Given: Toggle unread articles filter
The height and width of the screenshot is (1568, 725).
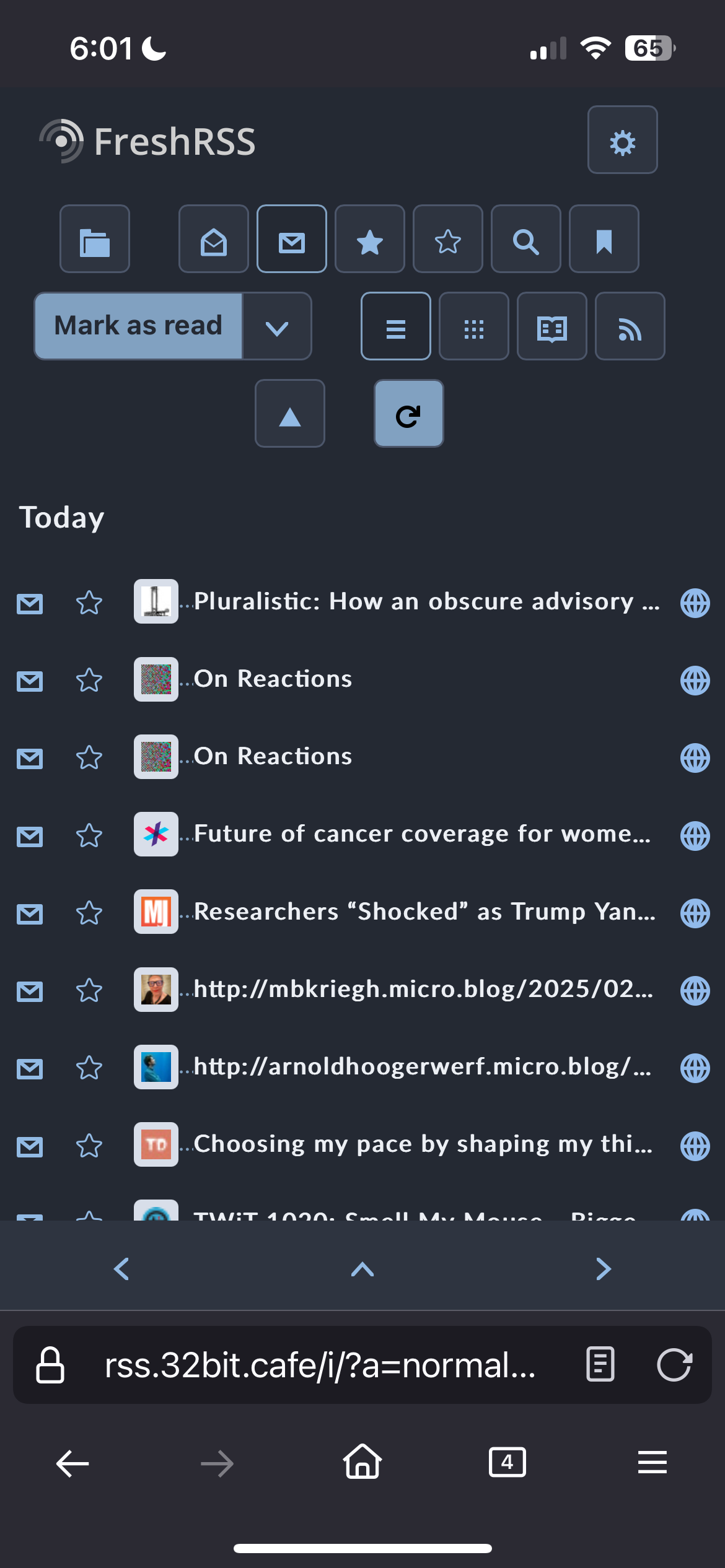Looking at the screenshot, I should [292, 240].
